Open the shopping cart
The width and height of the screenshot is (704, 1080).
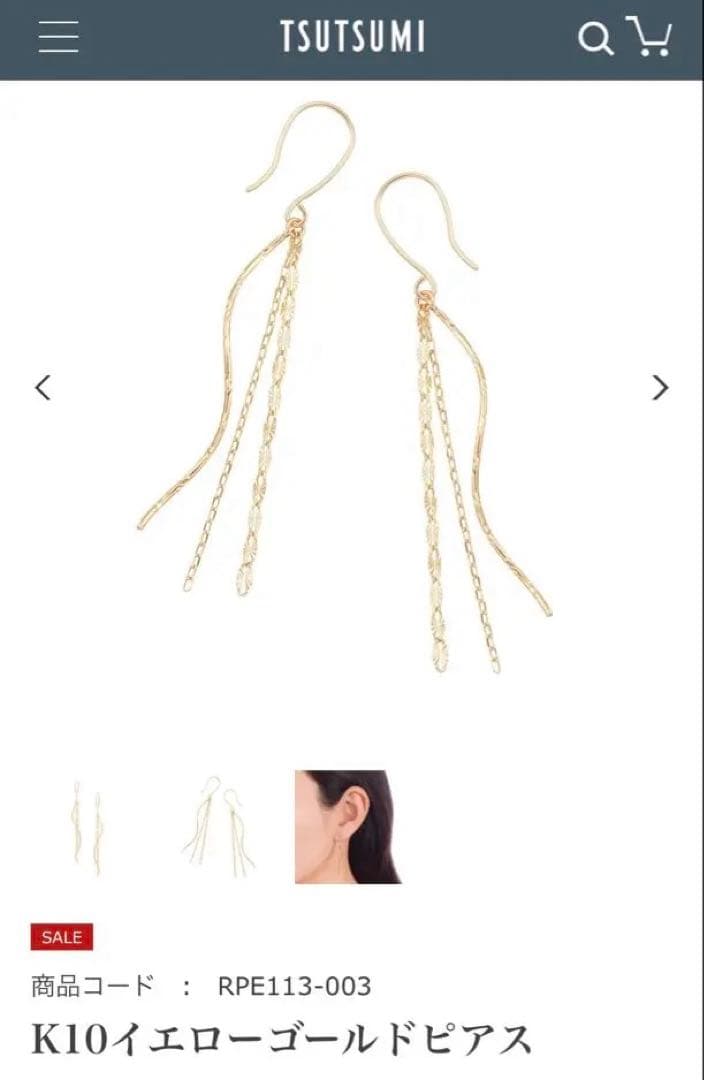click(649, 37)
